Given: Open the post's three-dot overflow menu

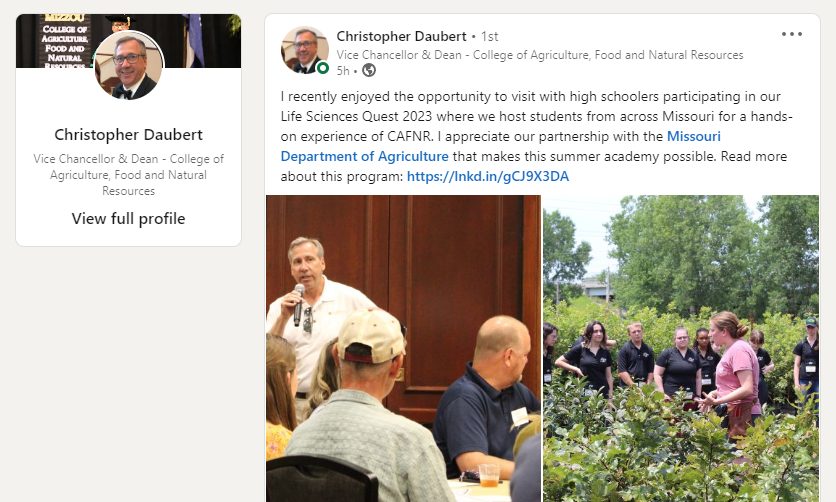Looking at the screenshot, I should (792, 34).
